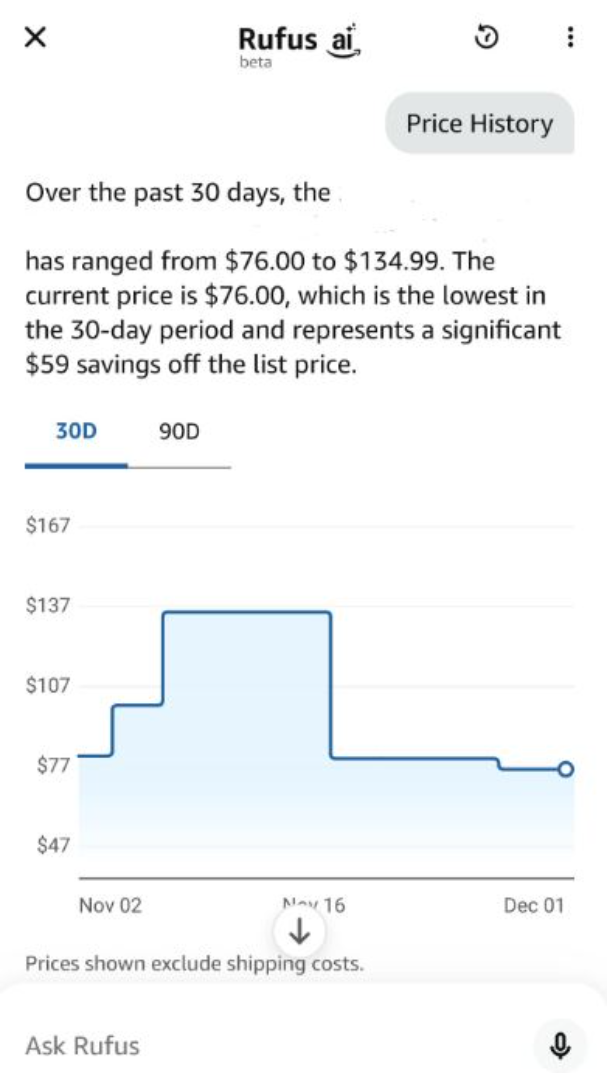Select the 30D price tab
This screenshot has height=1075, width=607.
click(76, 432)
